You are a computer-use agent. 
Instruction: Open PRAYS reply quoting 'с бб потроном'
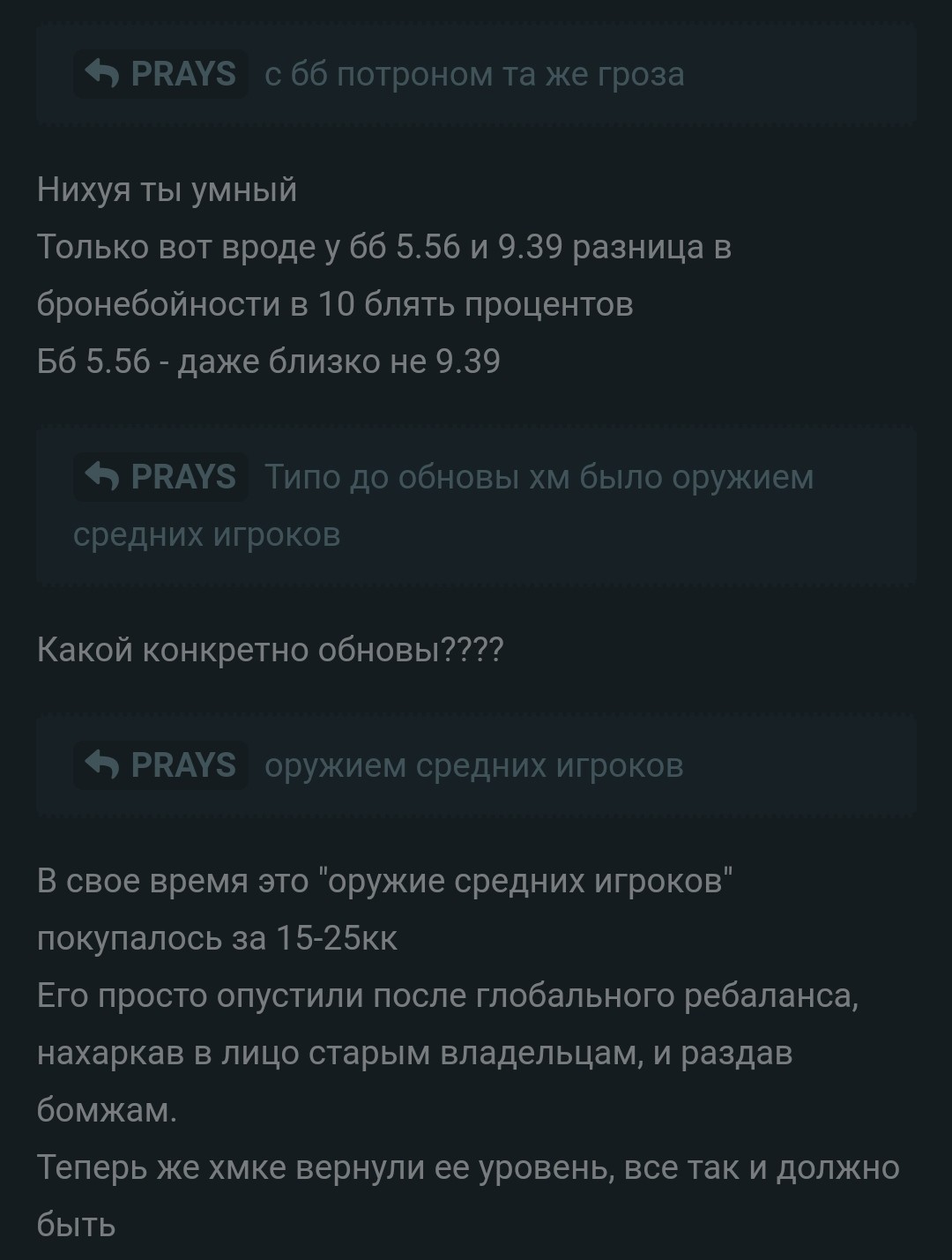pos(161,74)
